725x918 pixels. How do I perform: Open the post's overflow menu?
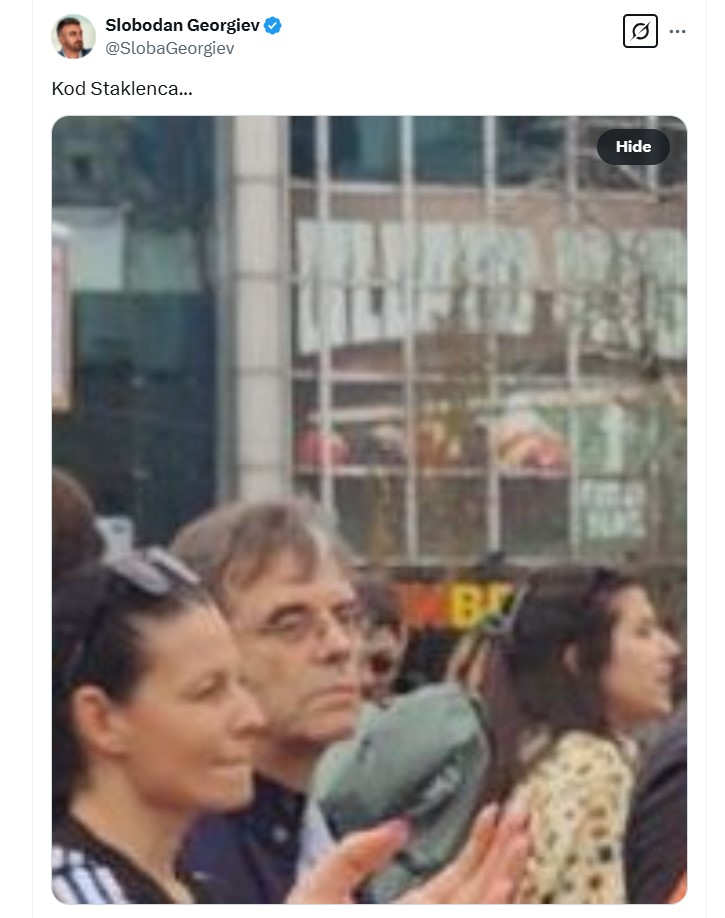(x=678, y=32)
